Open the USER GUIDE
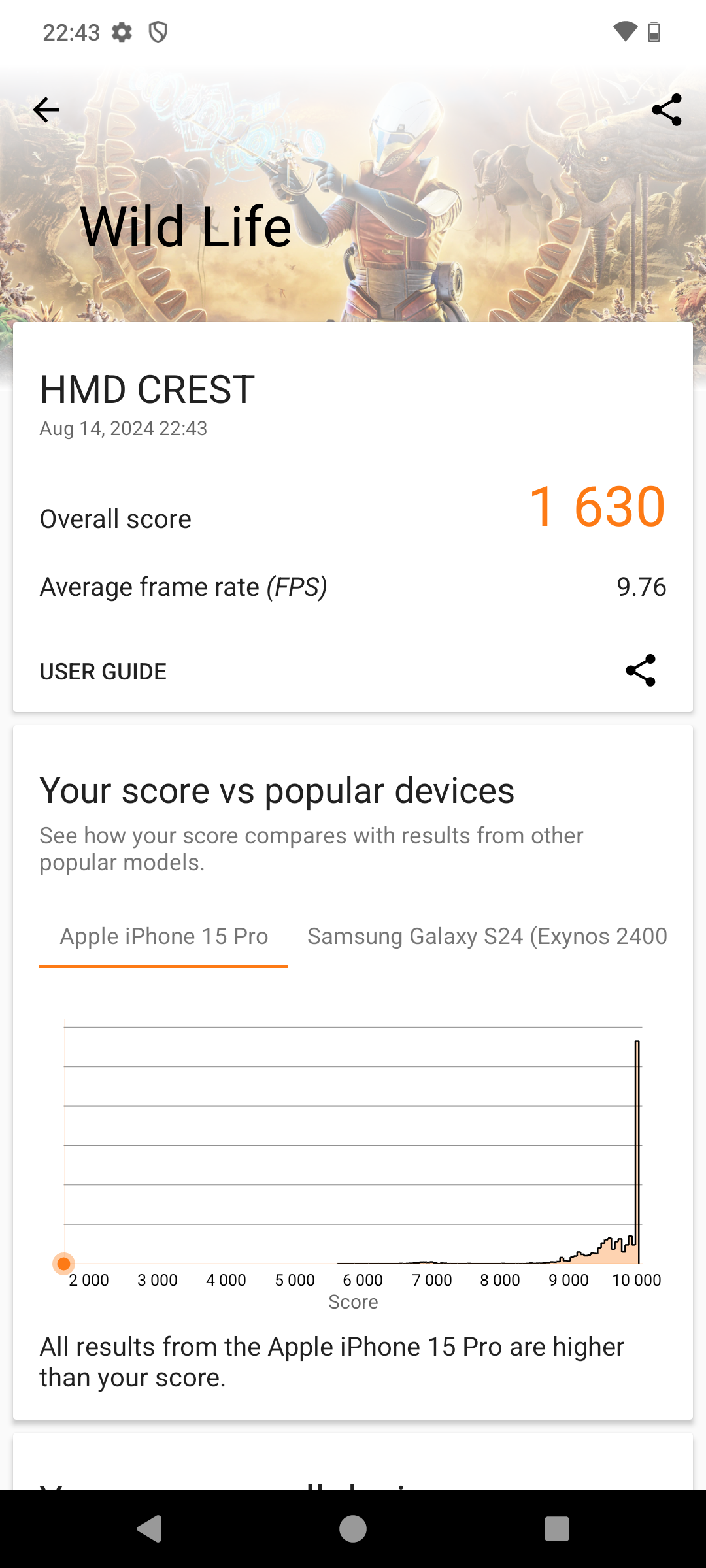 (x=103, y=672)
